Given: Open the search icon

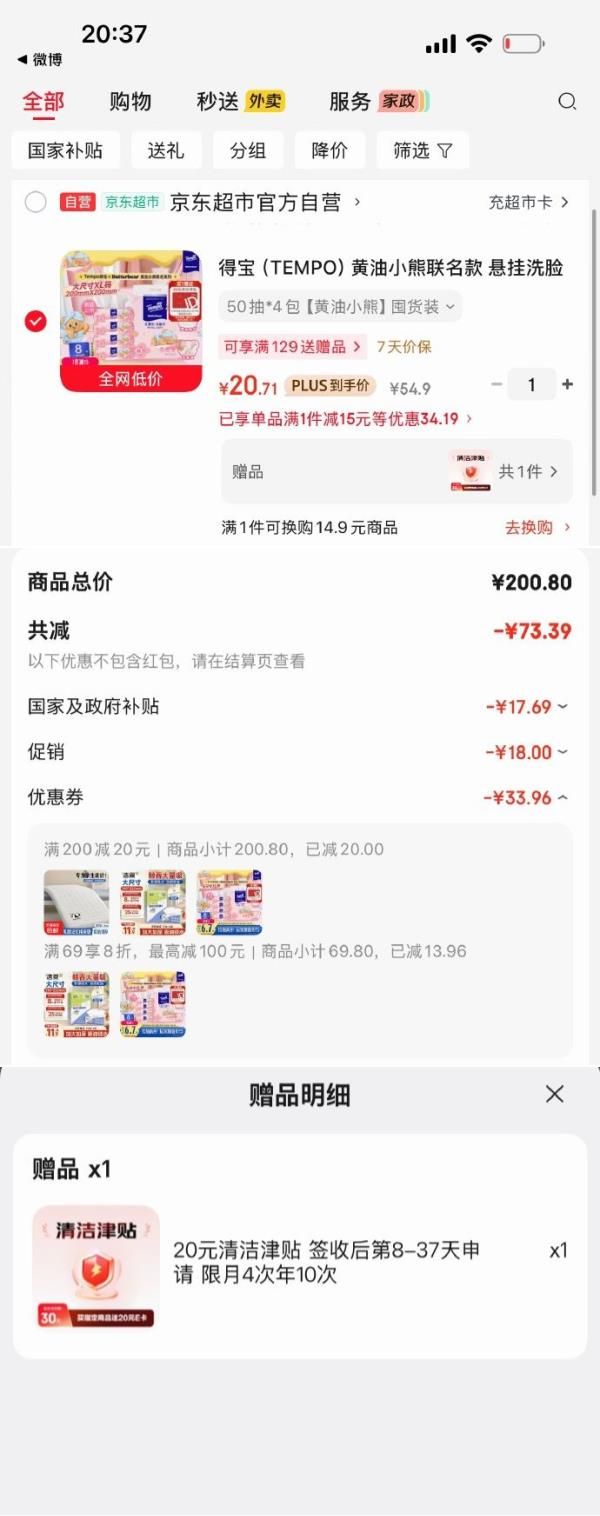Looking at the screenshot, I should (567, 101).
